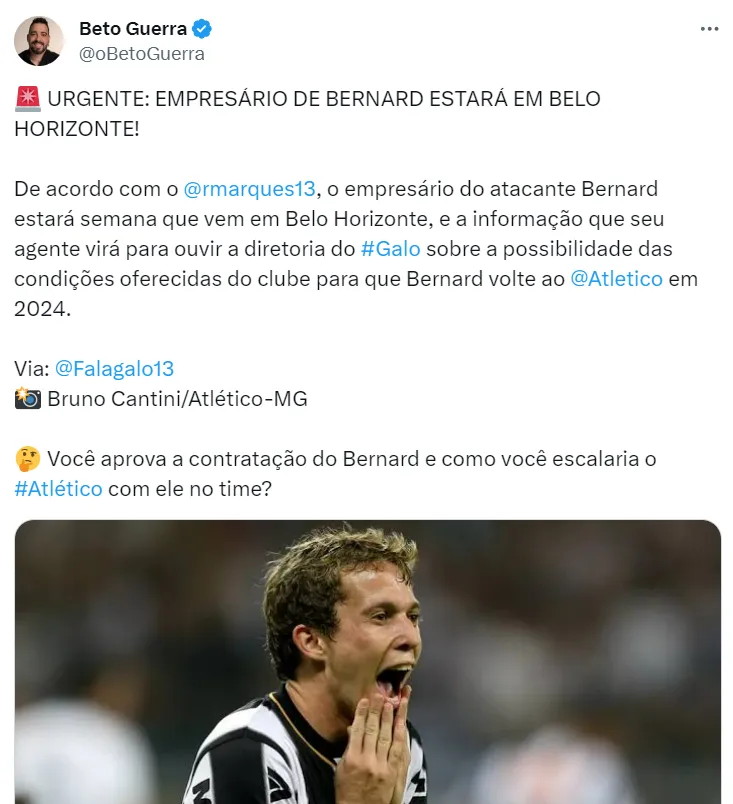This screenshot has width=733, height=804.
Task: Go to the @Falagalo13 profile link
Action: click(x=114, y=368)
